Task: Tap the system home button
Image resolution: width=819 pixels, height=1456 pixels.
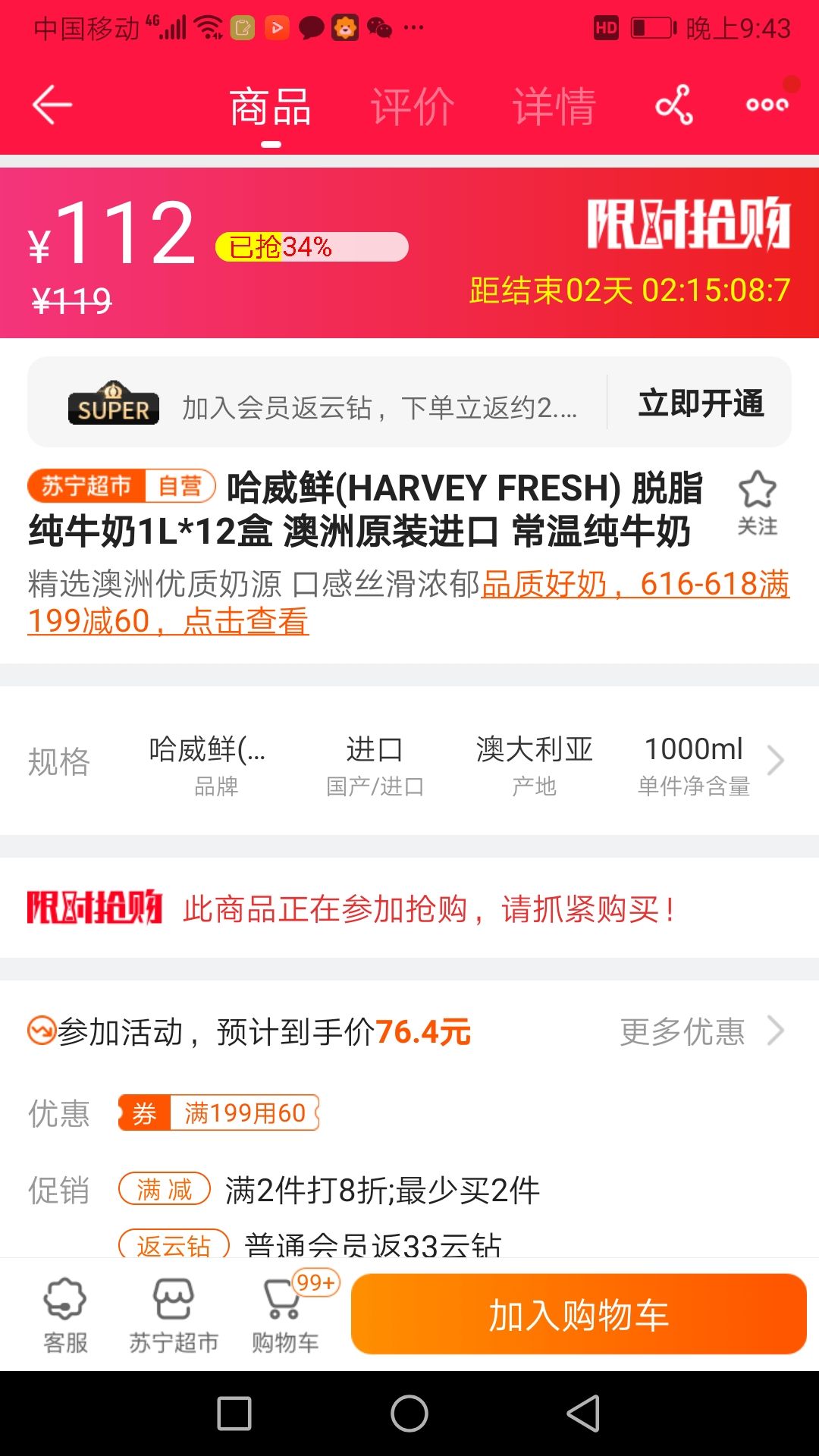Action: [x=409, y=1414]
